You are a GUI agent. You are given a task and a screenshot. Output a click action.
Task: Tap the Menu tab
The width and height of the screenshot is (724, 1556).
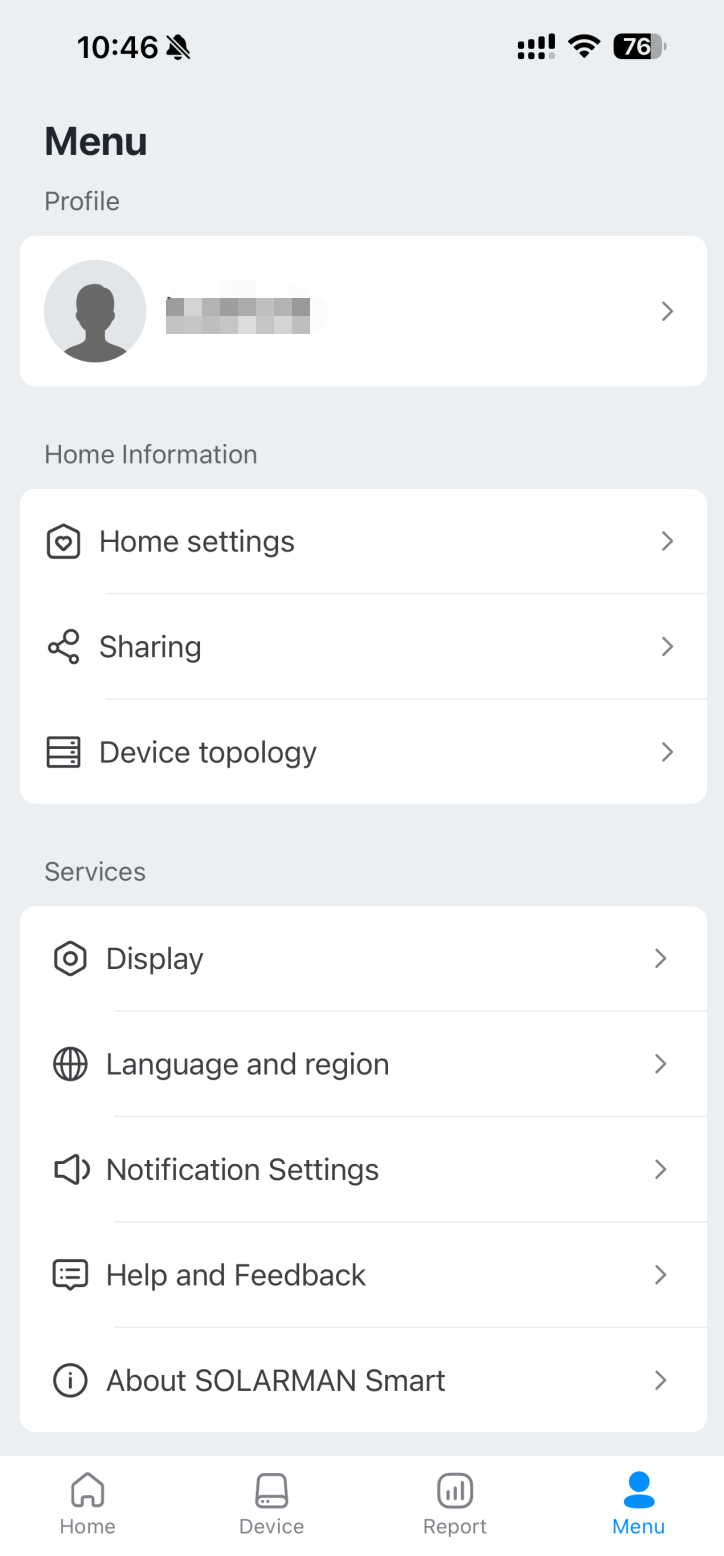pos(638,1503)
